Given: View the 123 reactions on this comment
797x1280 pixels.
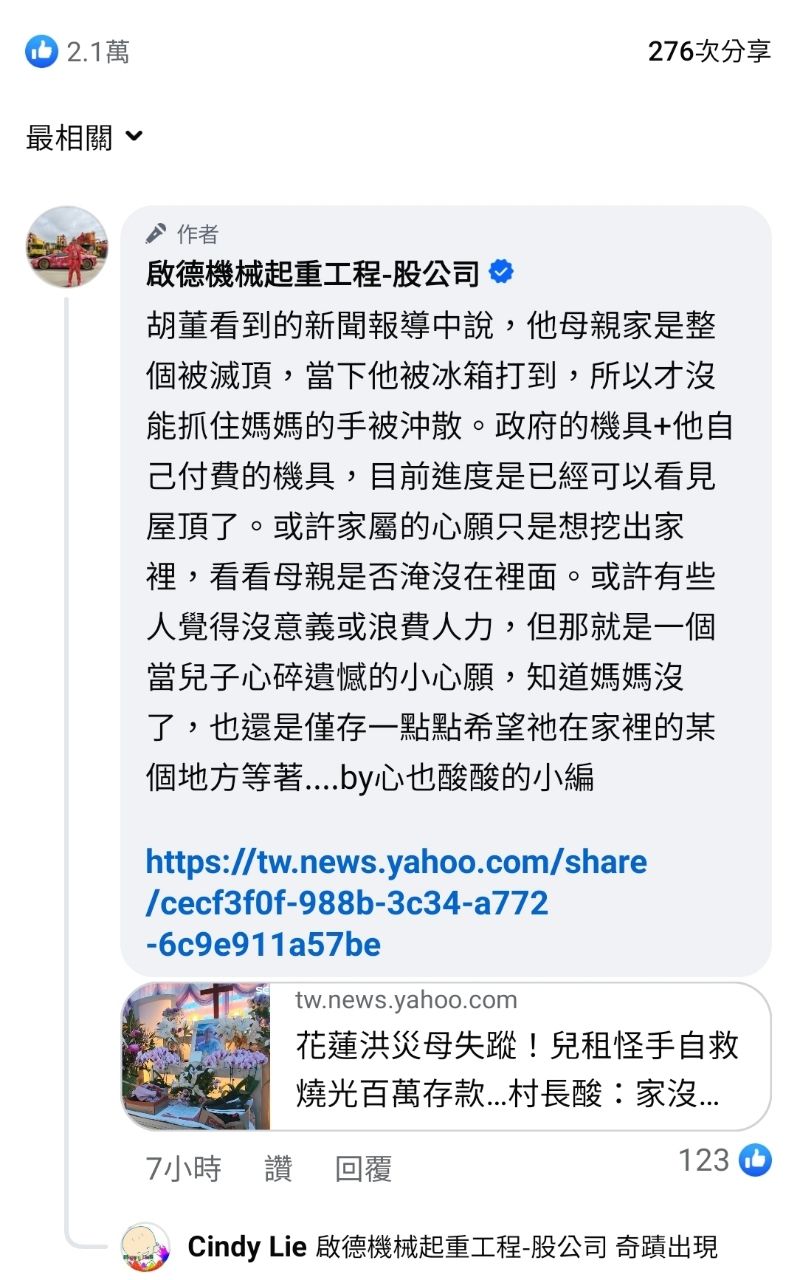Looking at the screenshot, I should click(724, 1160).
